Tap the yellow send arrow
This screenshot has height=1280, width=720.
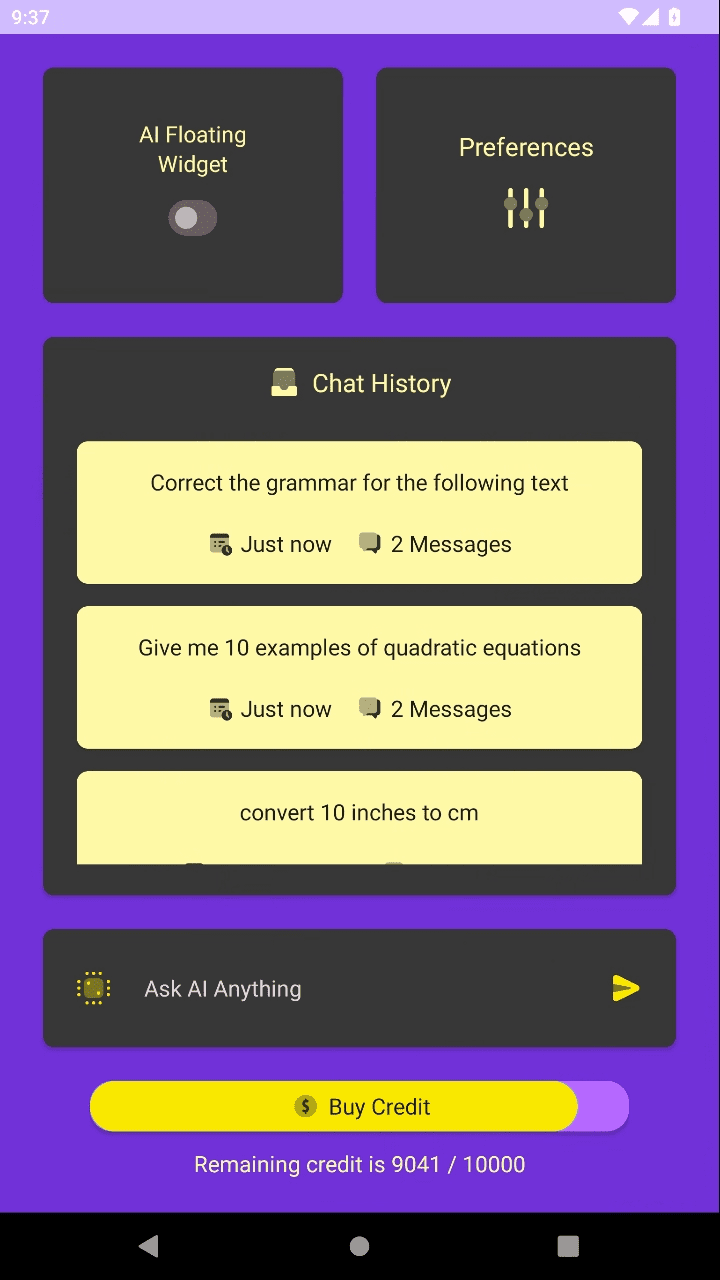(626, 988)
